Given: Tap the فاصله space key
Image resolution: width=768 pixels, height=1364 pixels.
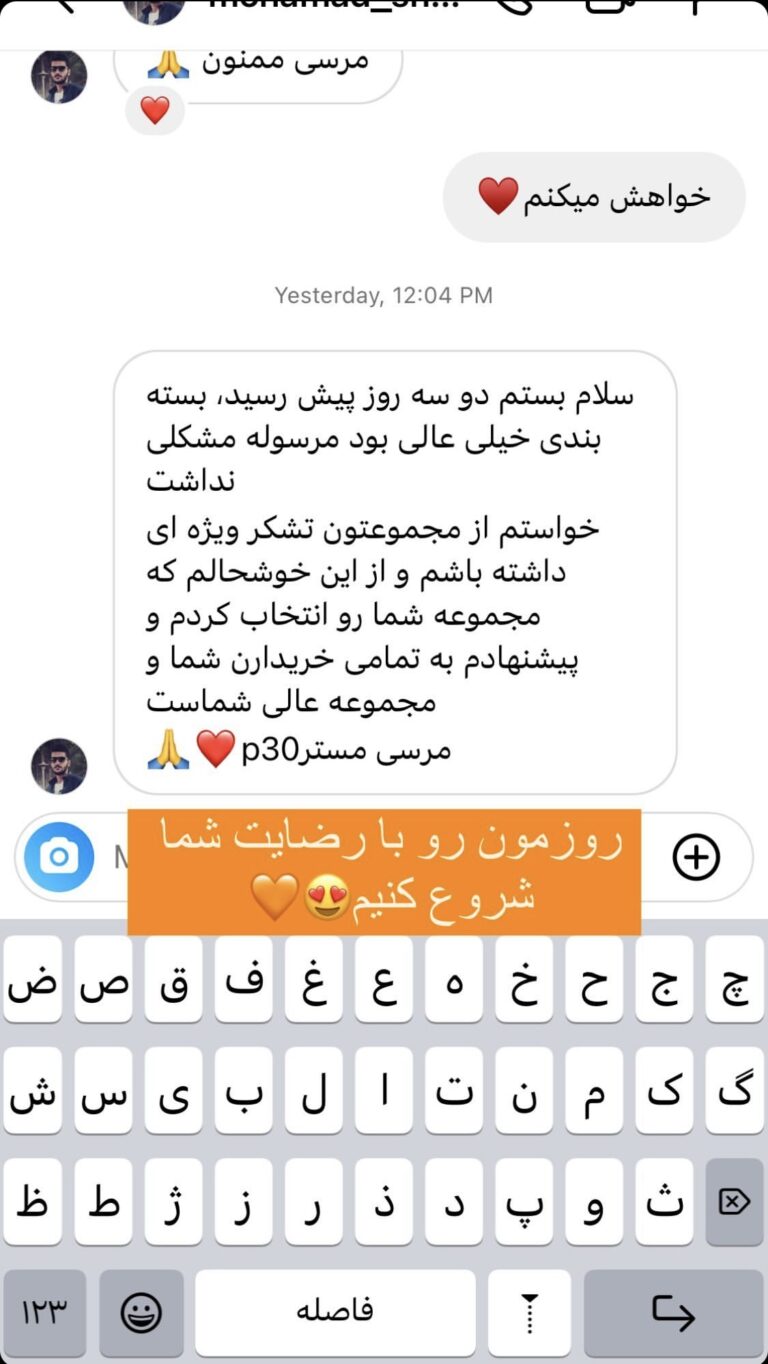Looking at the screenshot, I should [x=335, y=1312].
